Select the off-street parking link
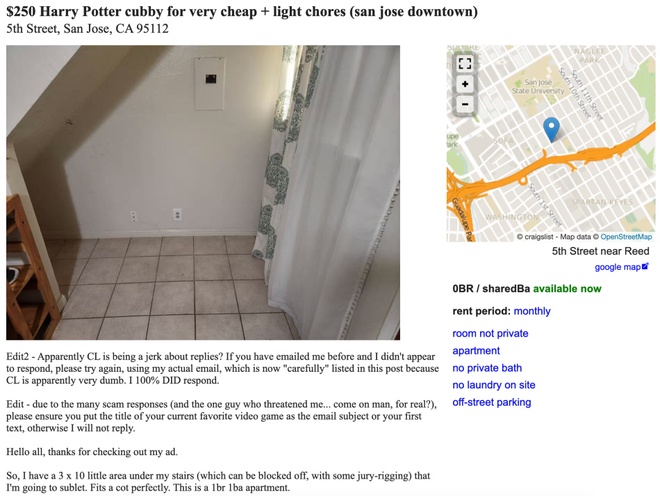The width and height of the screenshot is (660, 496). pos(491,402)
